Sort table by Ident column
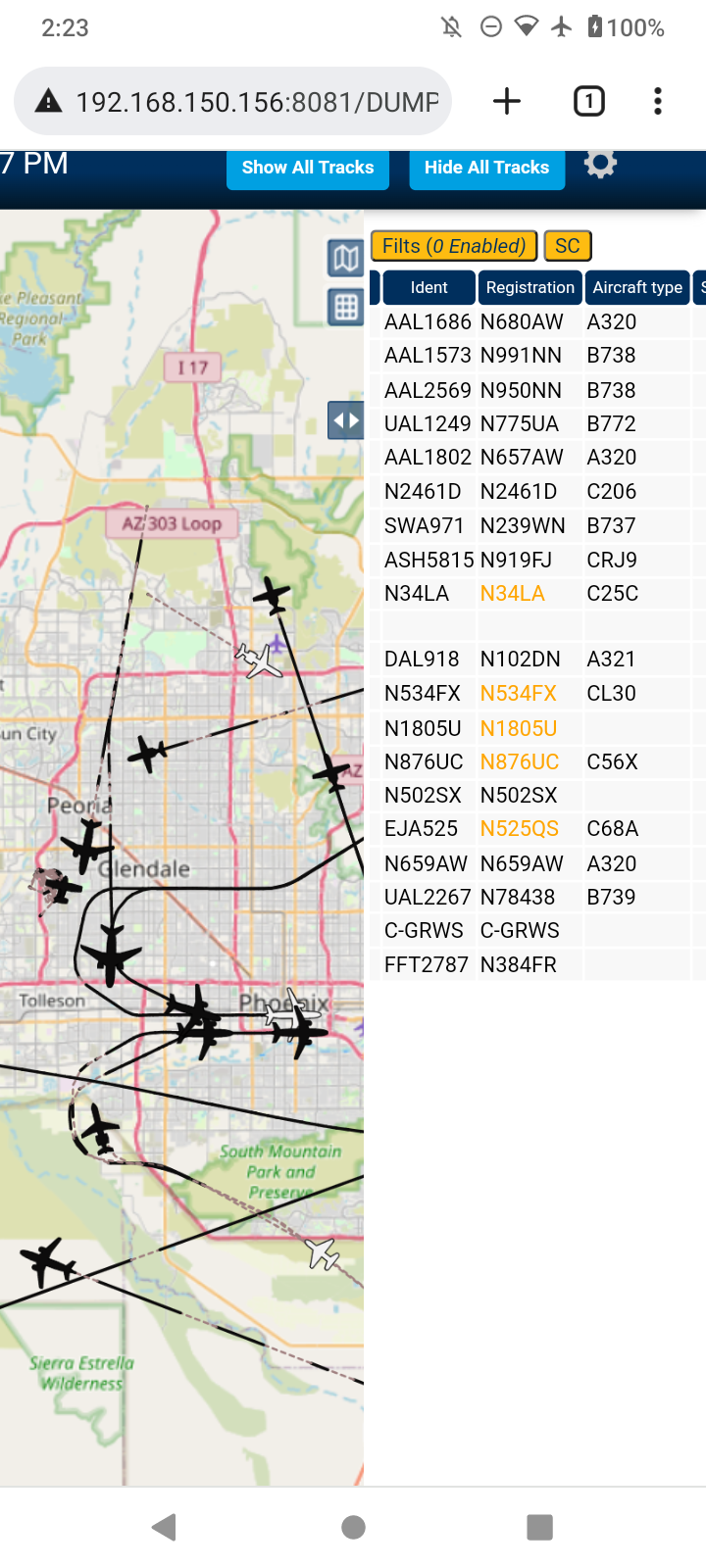706x1568 pixels. coord(429,287)
